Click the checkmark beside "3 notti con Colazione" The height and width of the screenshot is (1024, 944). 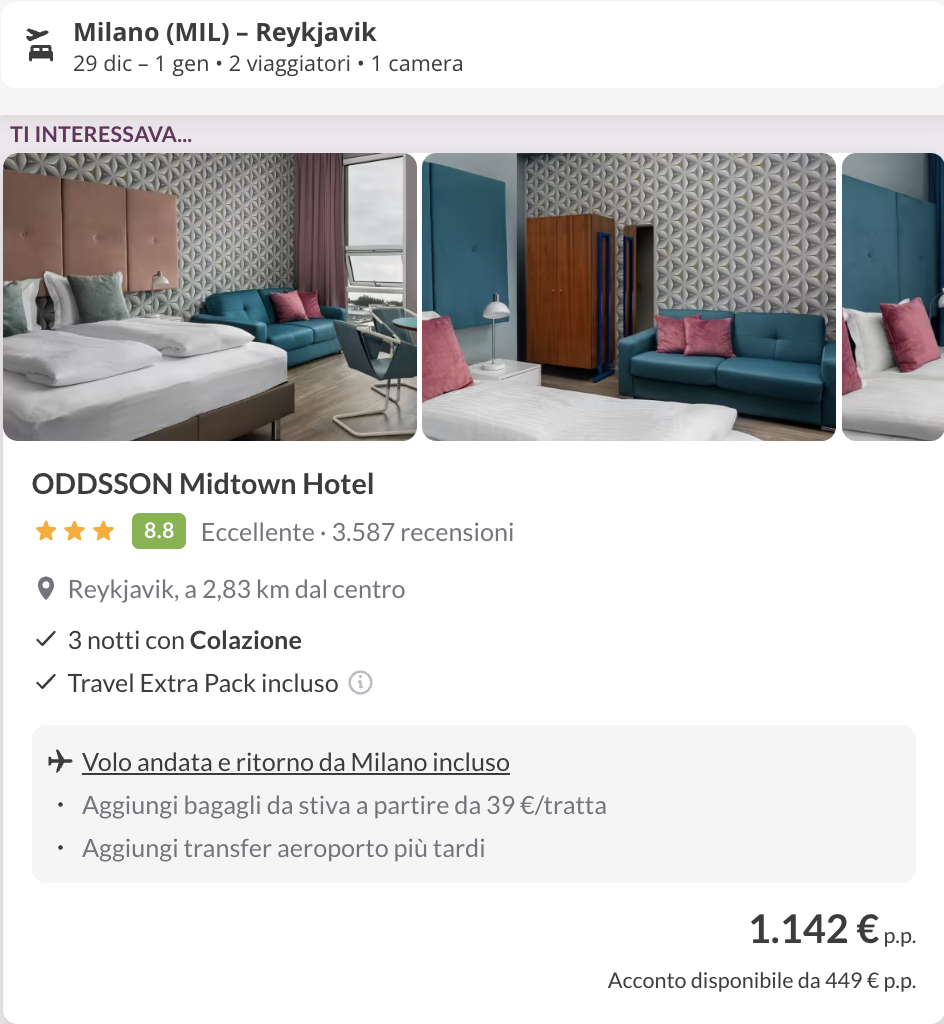click(44, 638)
